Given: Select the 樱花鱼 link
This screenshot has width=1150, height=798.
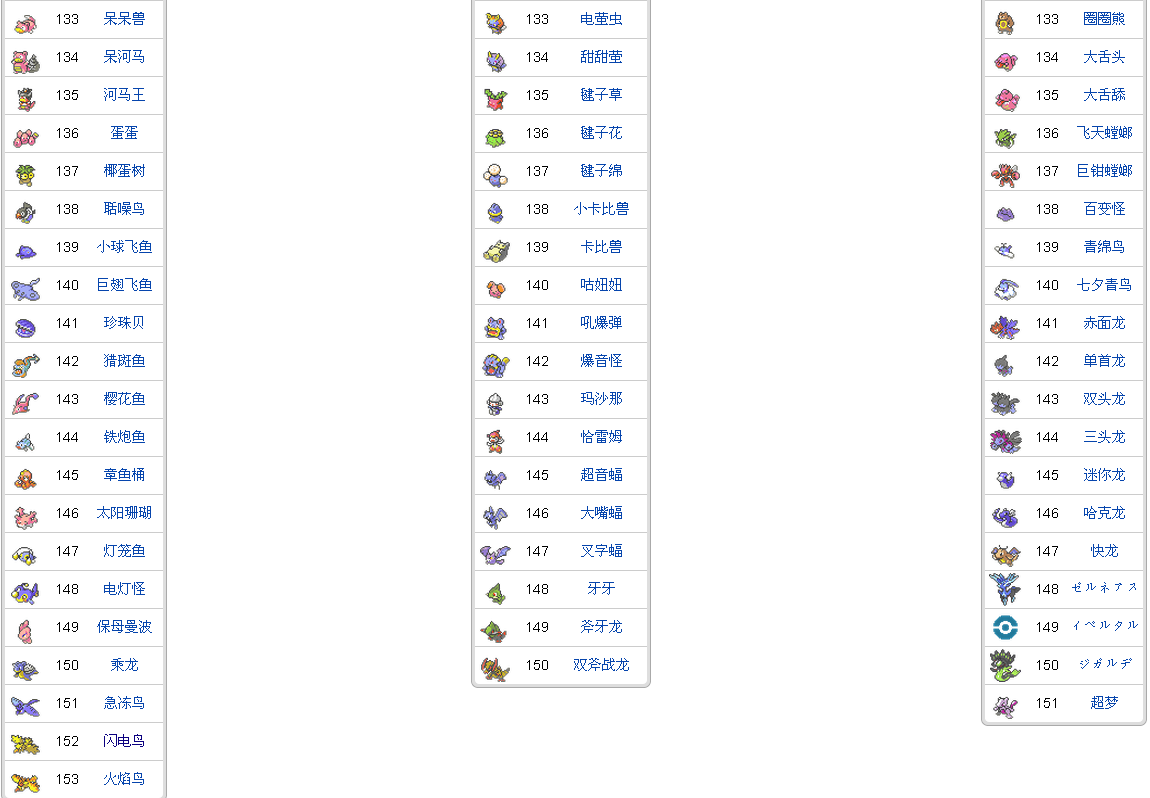Looking at the screenshot, I should point(124,399).
